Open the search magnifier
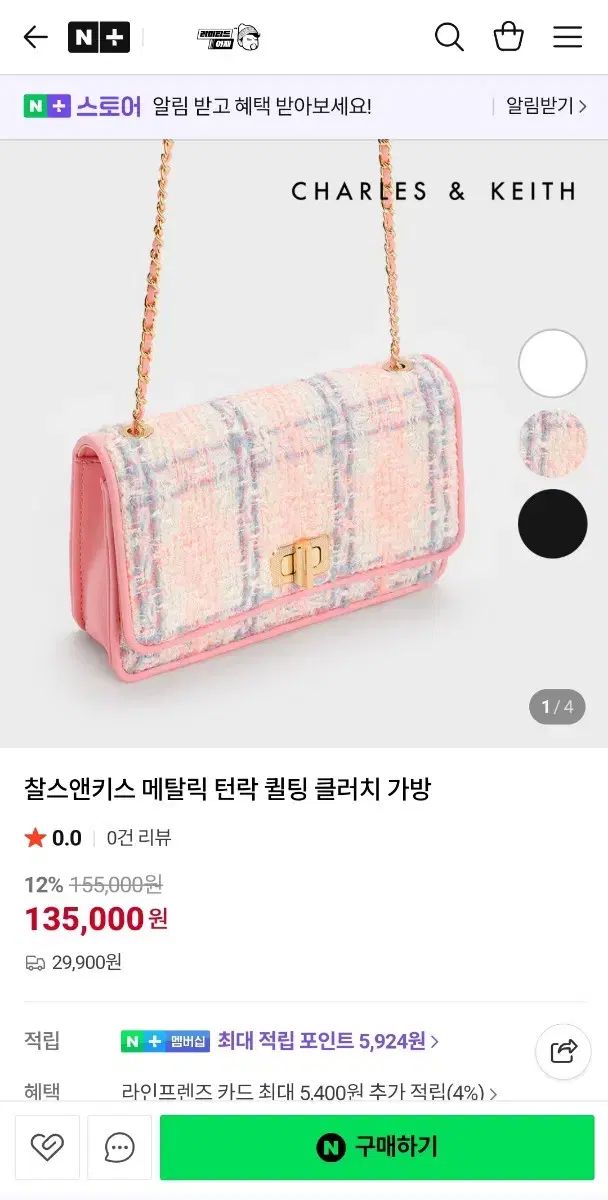Screen dimensions: 608x1200 pyautogui.click(x=449, y=38)
